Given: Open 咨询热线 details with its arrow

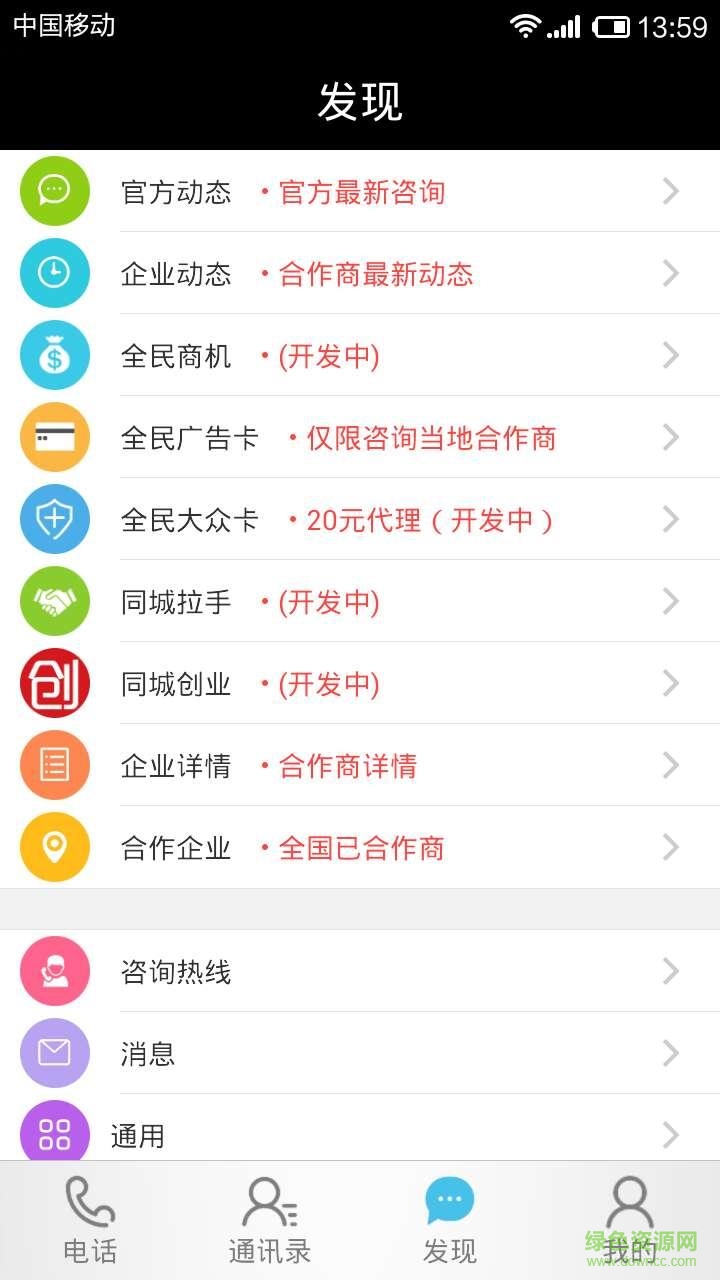Looking at the screenshot, I should tap(672, 971).
